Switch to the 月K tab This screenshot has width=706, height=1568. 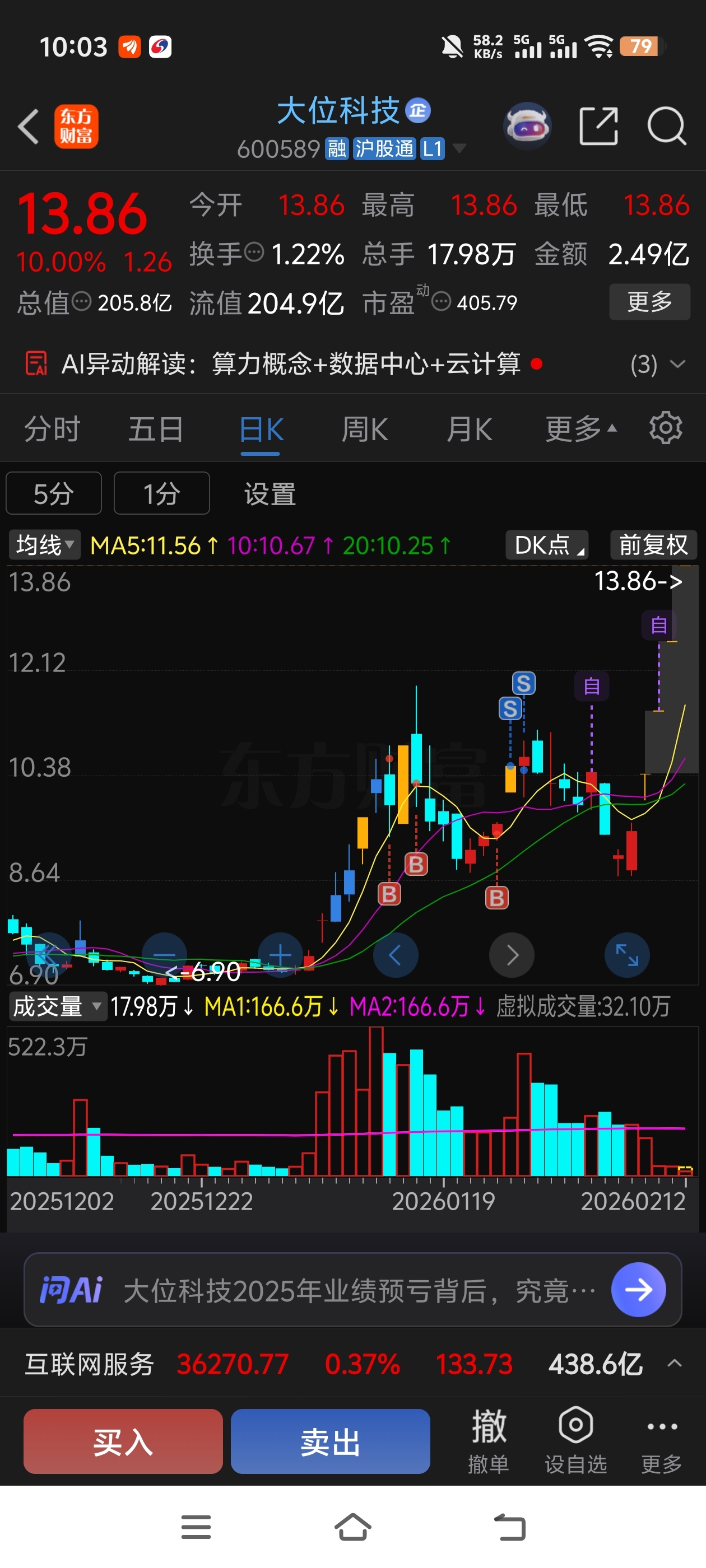click(468, 429)
